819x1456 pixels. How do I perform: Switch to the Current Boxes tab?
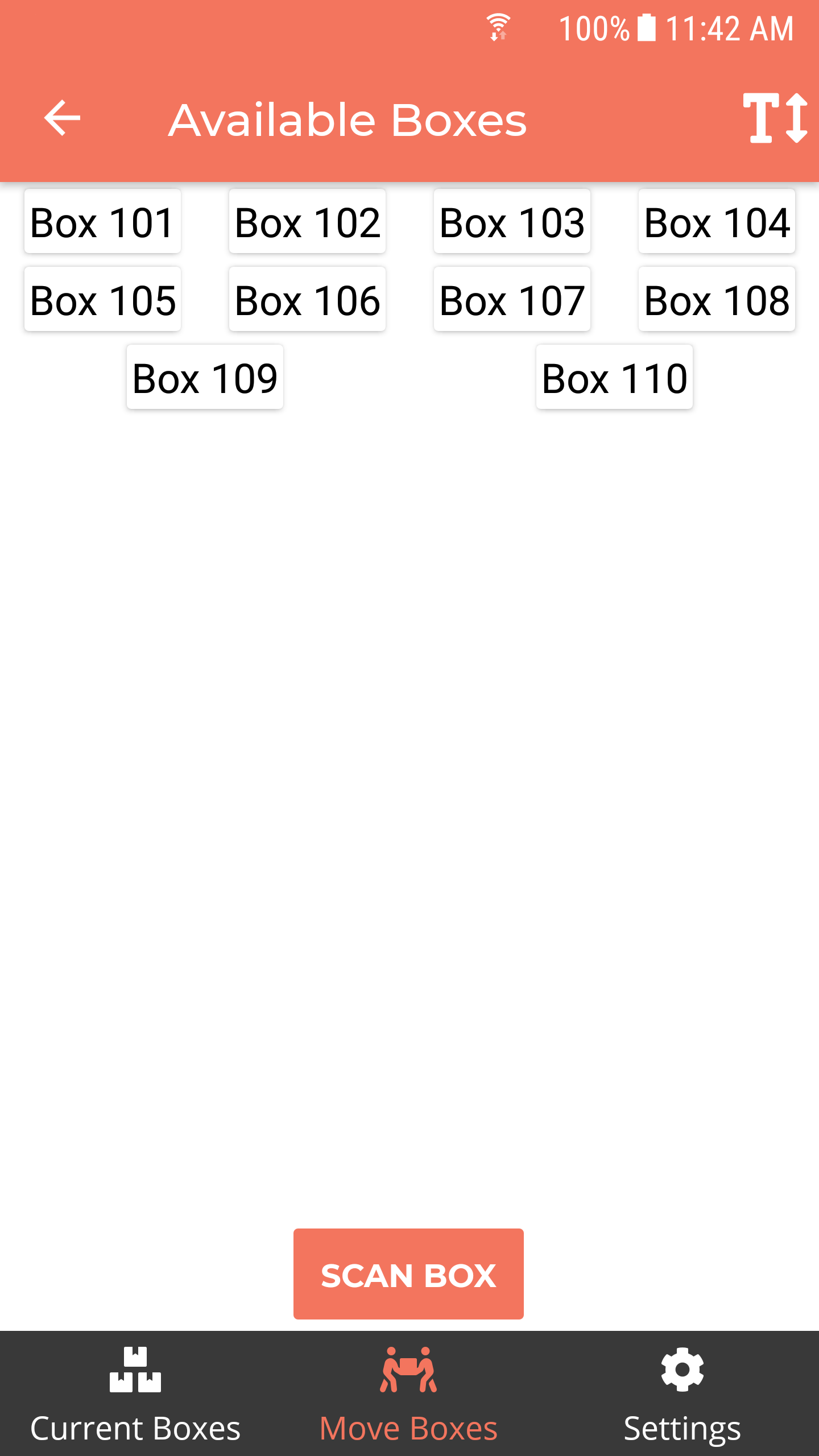coord(135,1393)
